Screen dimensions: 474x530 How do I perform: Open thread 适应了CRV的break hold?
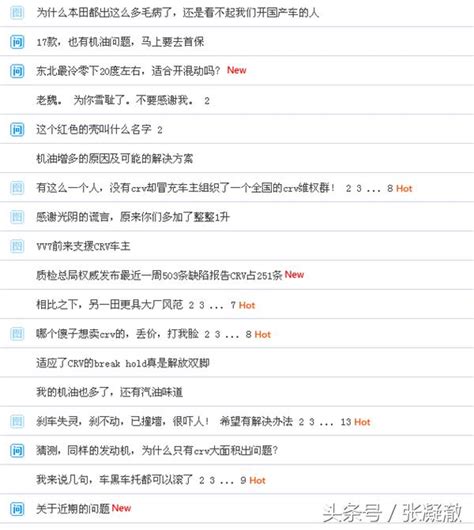click(123, 363)
